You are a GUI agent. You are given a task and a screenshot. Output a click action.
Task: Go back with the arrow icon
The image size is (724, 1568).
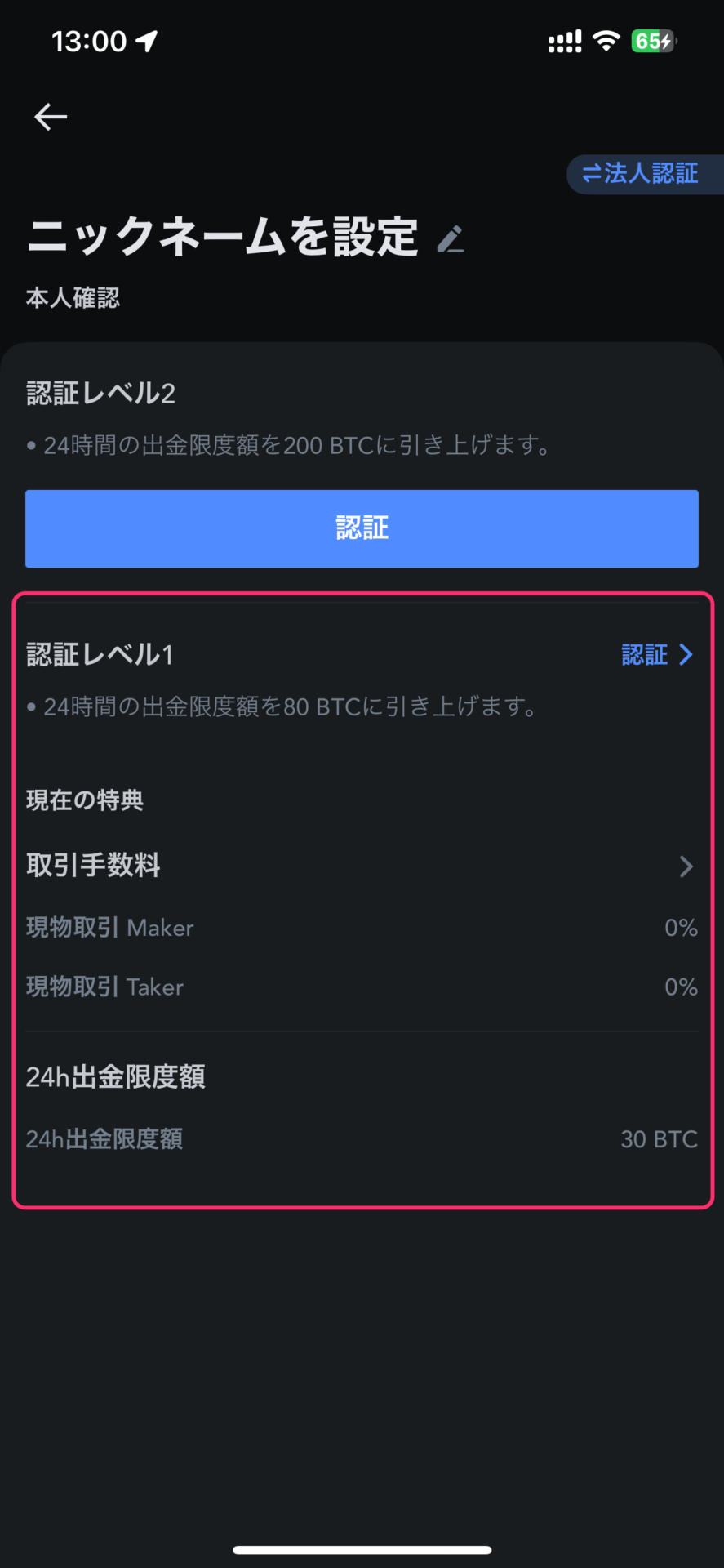pyautogui.click(x=51, y=117)
